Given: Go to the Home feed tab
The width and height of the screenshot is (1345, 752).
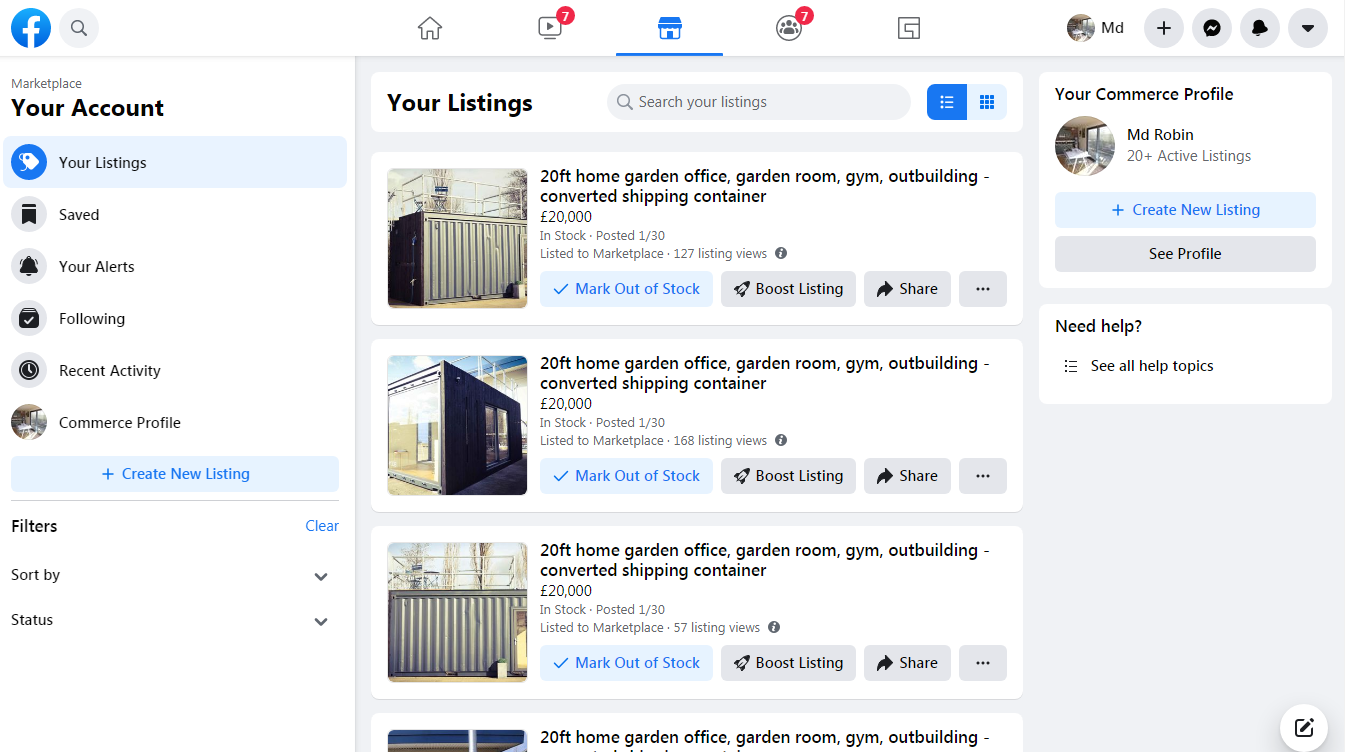Looking at the screenshot, I should (429, 28).
